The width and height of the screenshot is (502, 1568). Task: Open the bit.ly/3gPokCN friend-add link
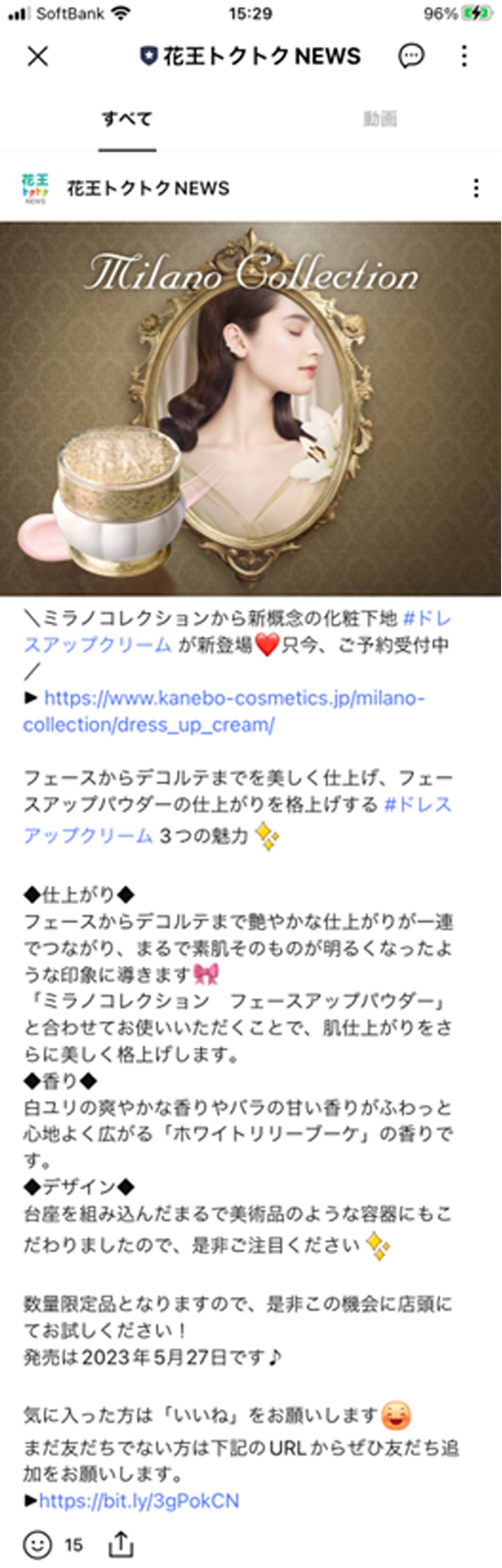pyautogui.click(x=139, y=1501)
